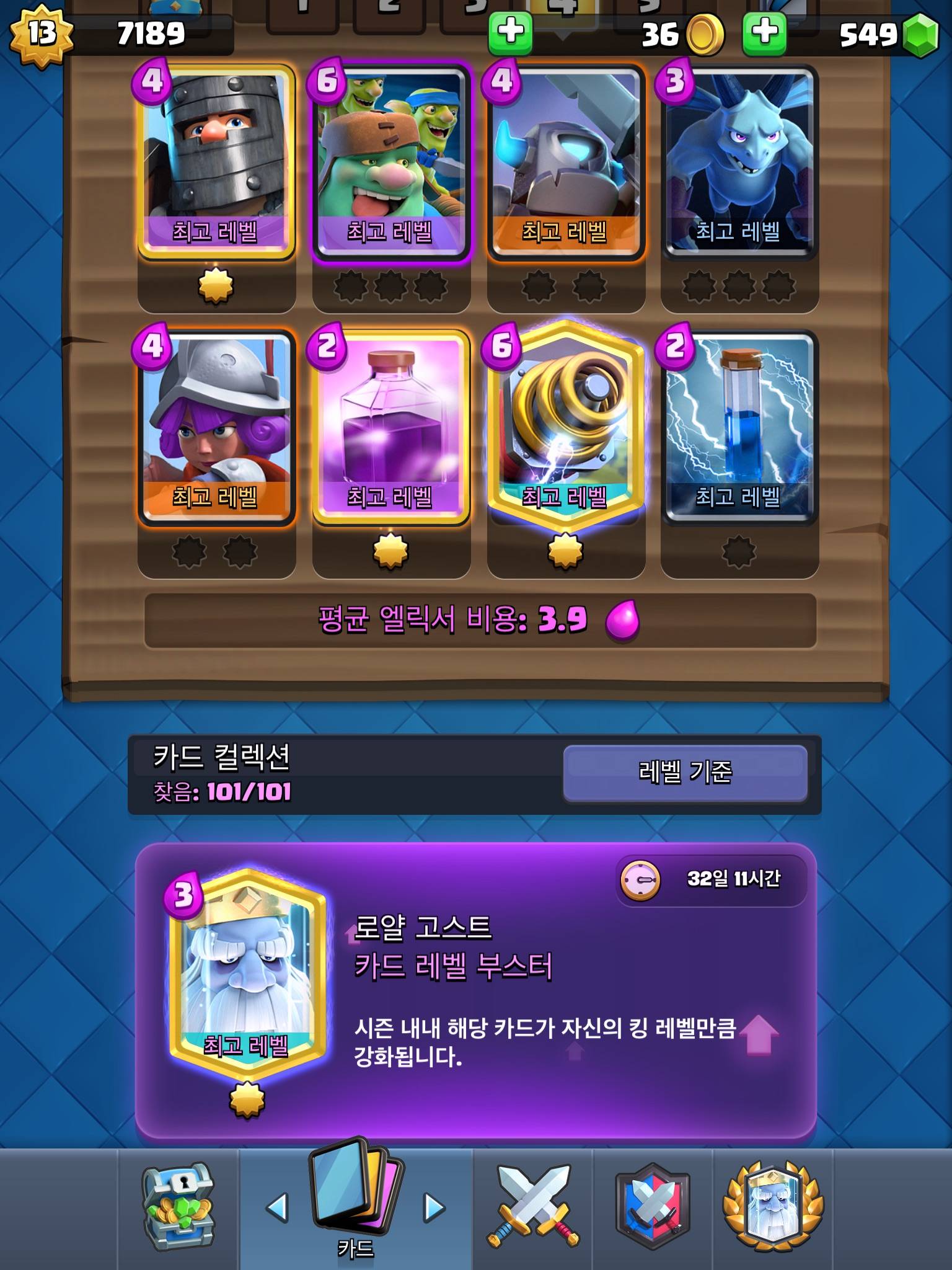
Task: Tap the green plus next to gems
Action: (x=765, y=32)
